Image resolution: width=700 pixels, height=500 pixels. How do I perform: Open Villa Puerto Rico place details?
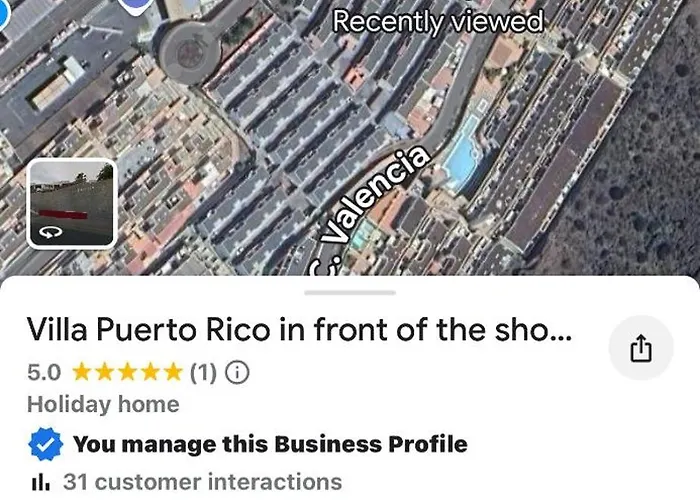(299, 330)
